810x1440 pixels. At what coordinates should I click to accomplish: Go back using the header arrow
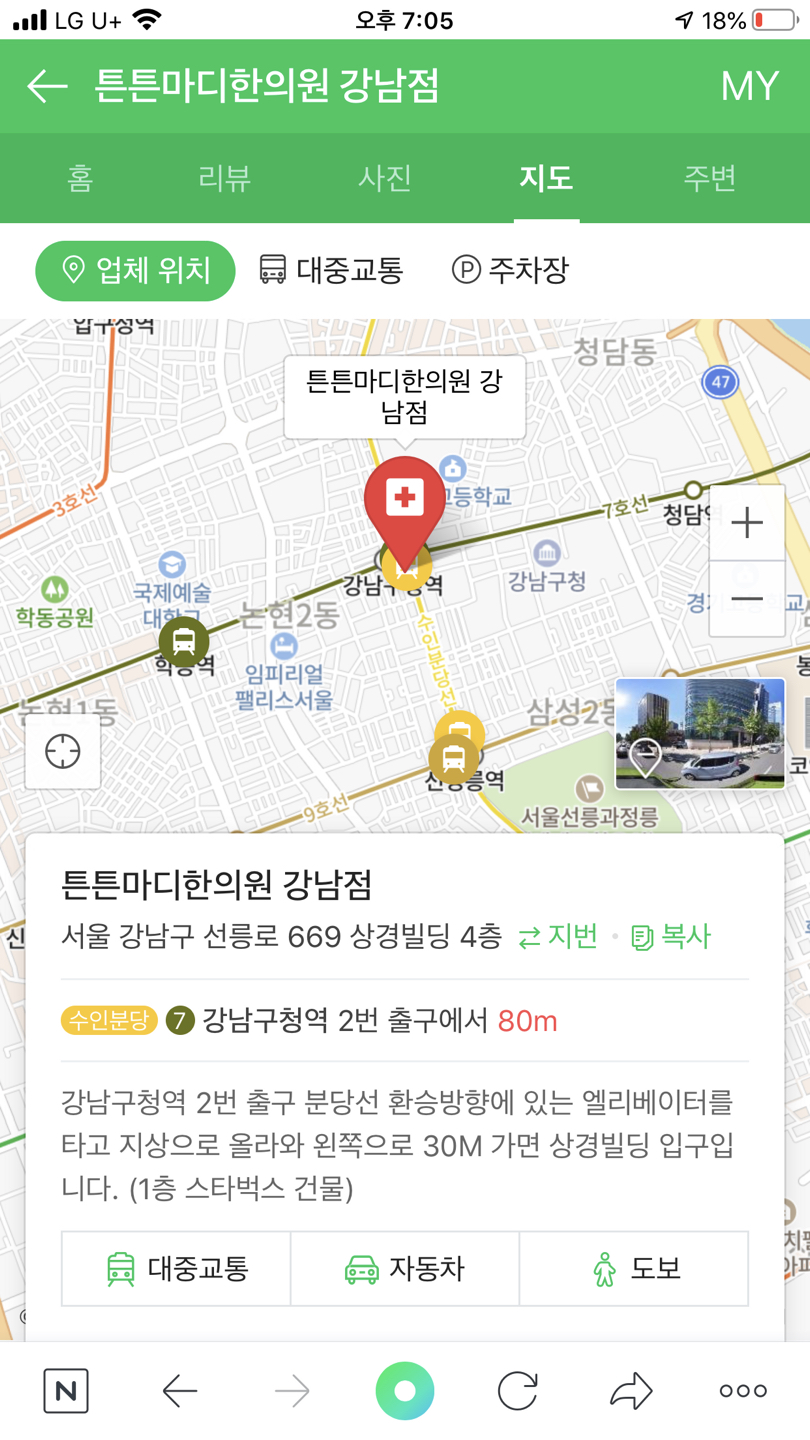coord(47,87)
